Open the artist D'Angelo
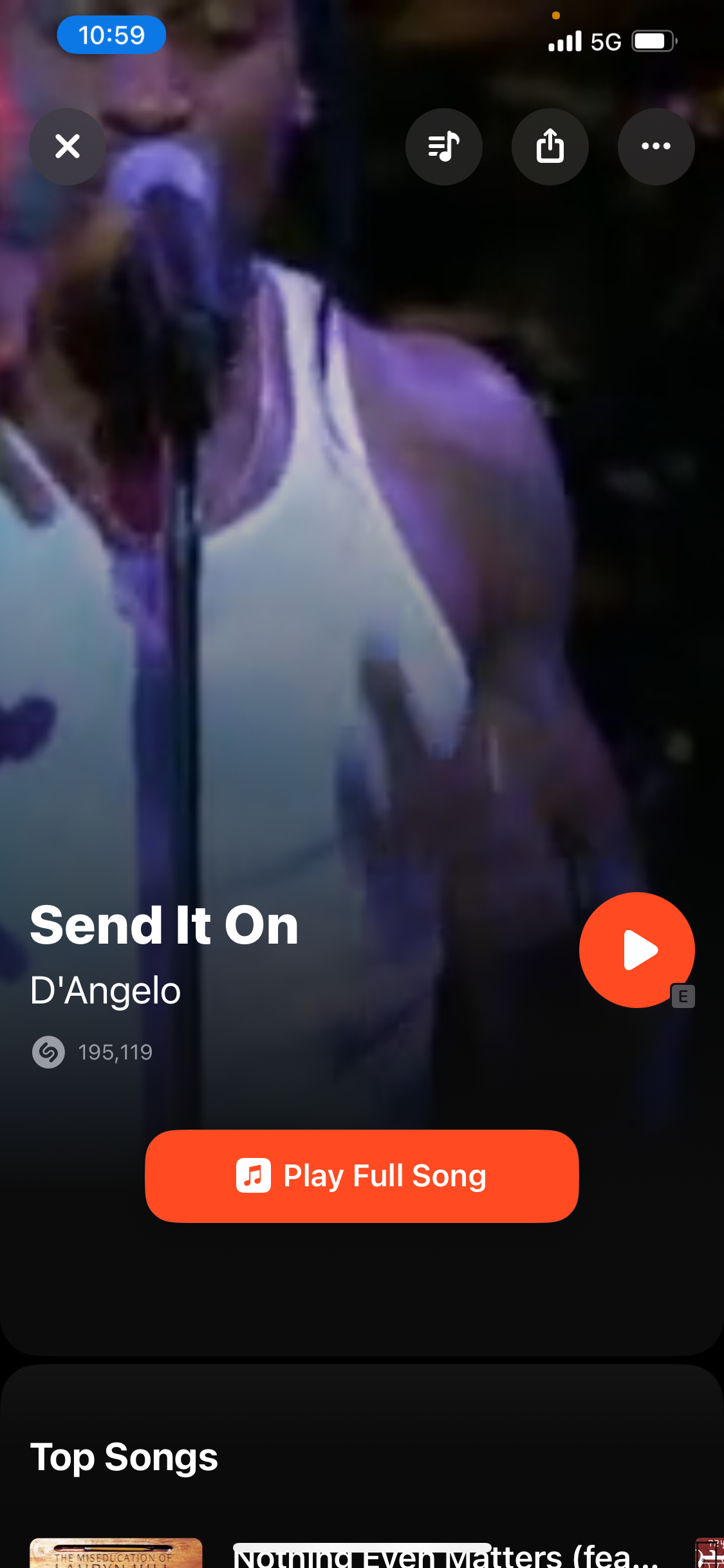The image size is (724, 1568). pos(106,990)
